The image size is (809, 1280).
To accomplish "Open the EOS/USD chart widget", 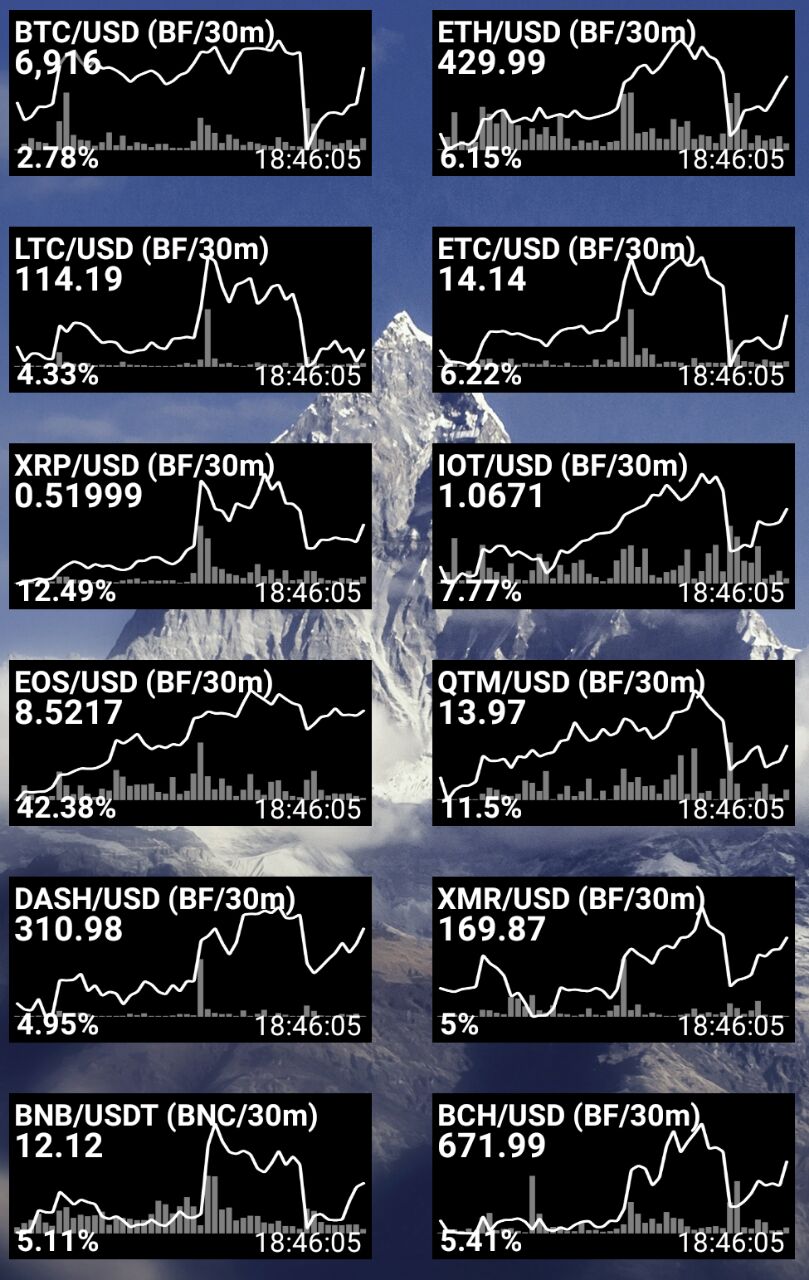I will 190,743.
